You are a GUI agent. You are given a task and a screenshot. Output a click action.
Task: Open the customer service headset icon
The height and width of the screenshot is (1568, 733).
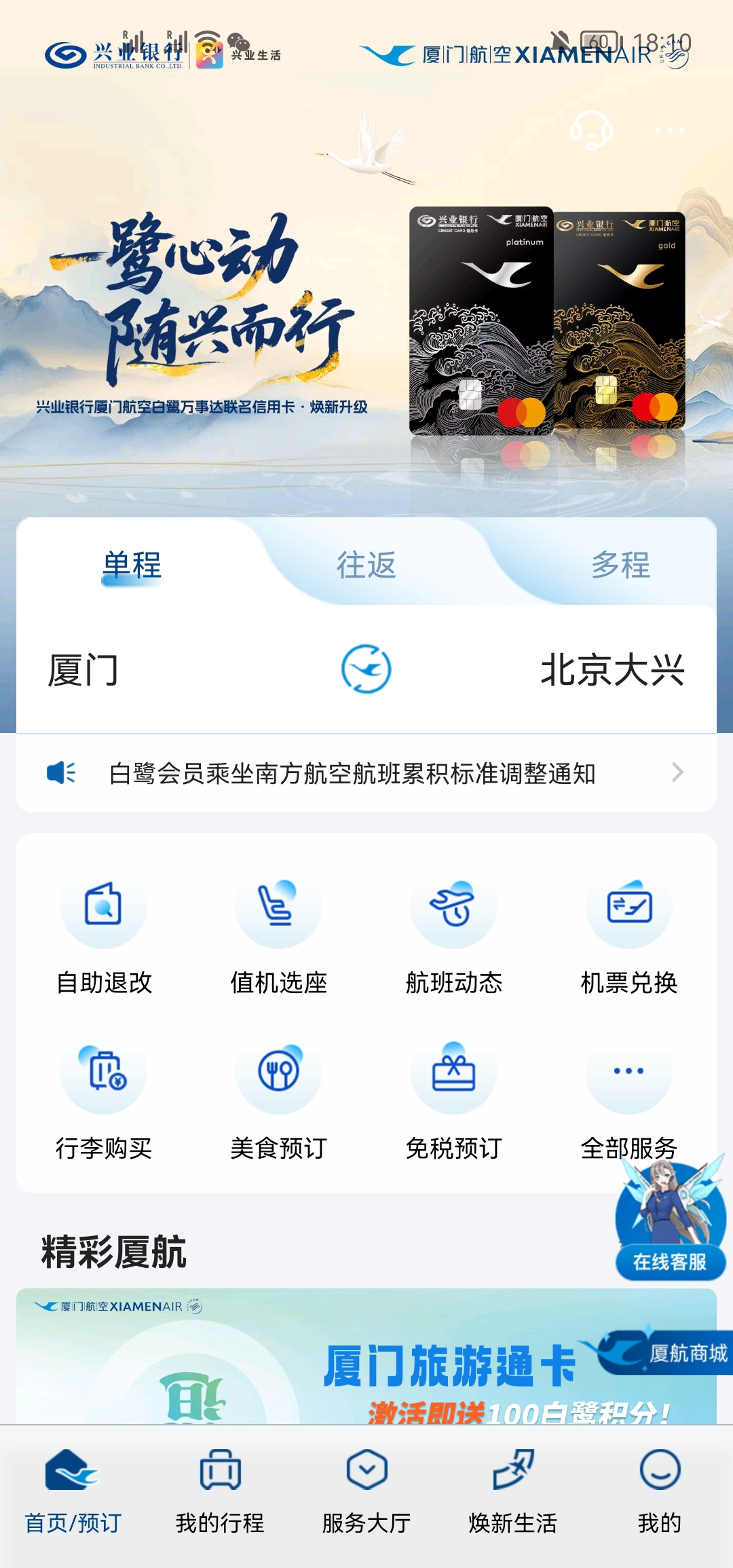coord(590,130)
